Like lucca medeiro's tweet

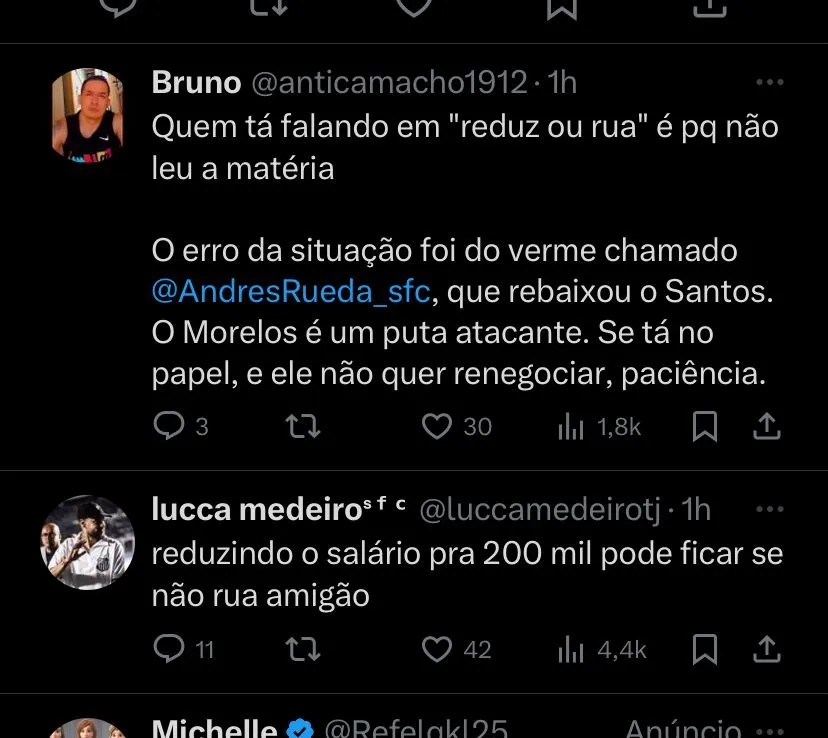pyautogui.click(x=436, y=650)
